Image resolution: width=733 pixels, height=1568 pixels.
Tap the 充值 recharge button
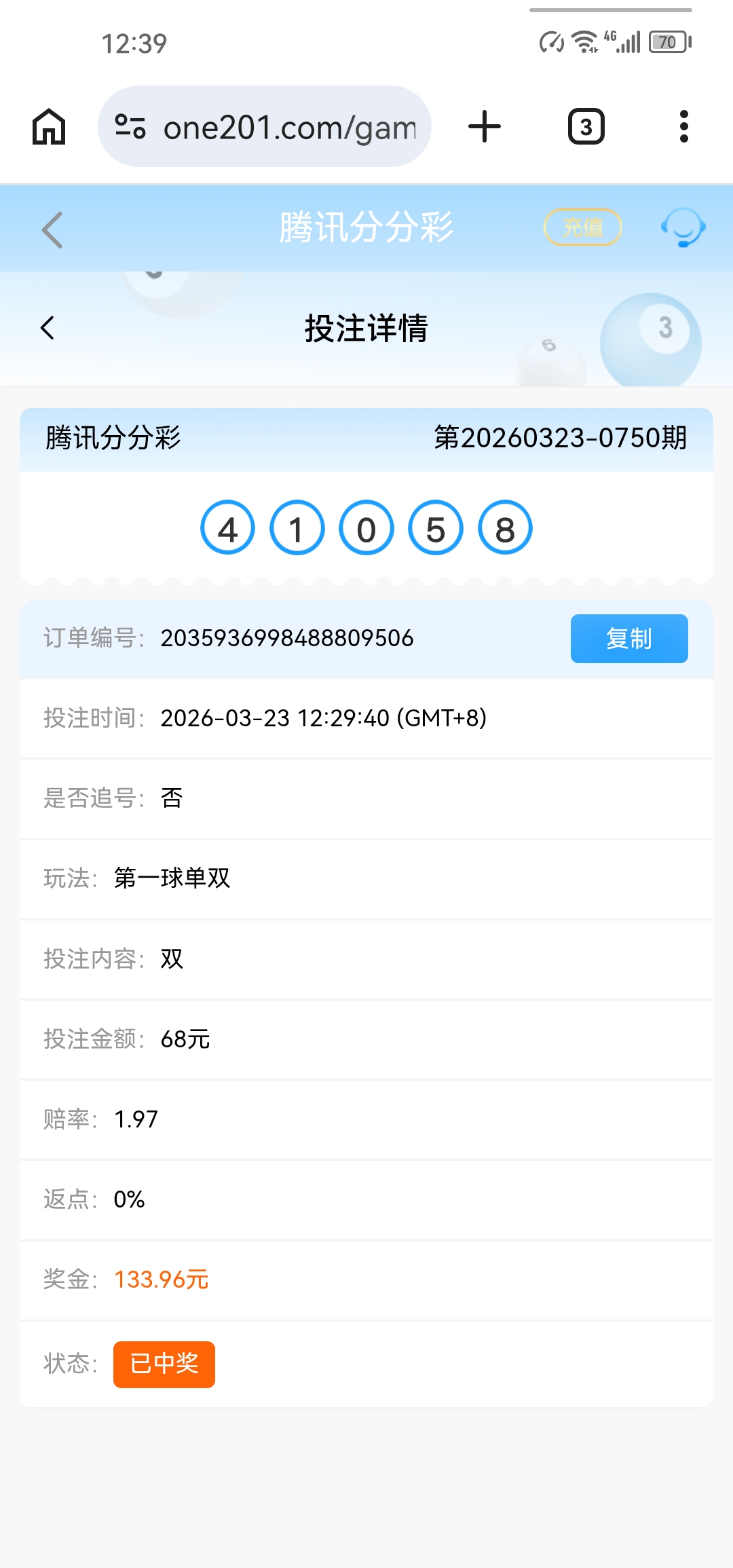pos(582,228)
